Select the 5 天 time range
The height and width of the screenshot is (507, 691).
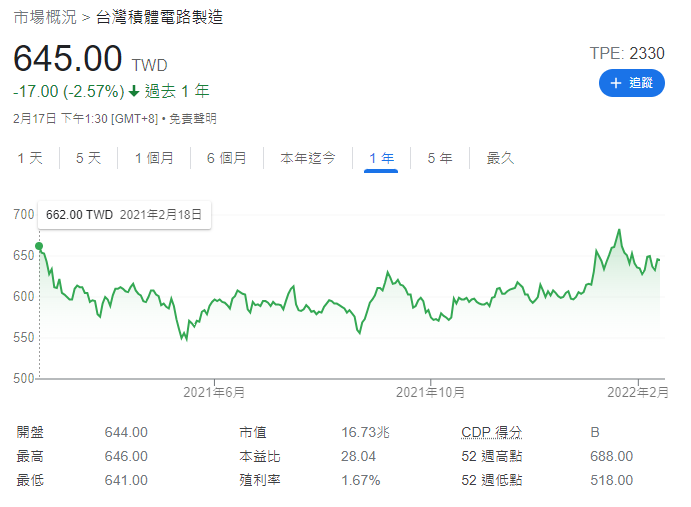(x=88, y=158)
